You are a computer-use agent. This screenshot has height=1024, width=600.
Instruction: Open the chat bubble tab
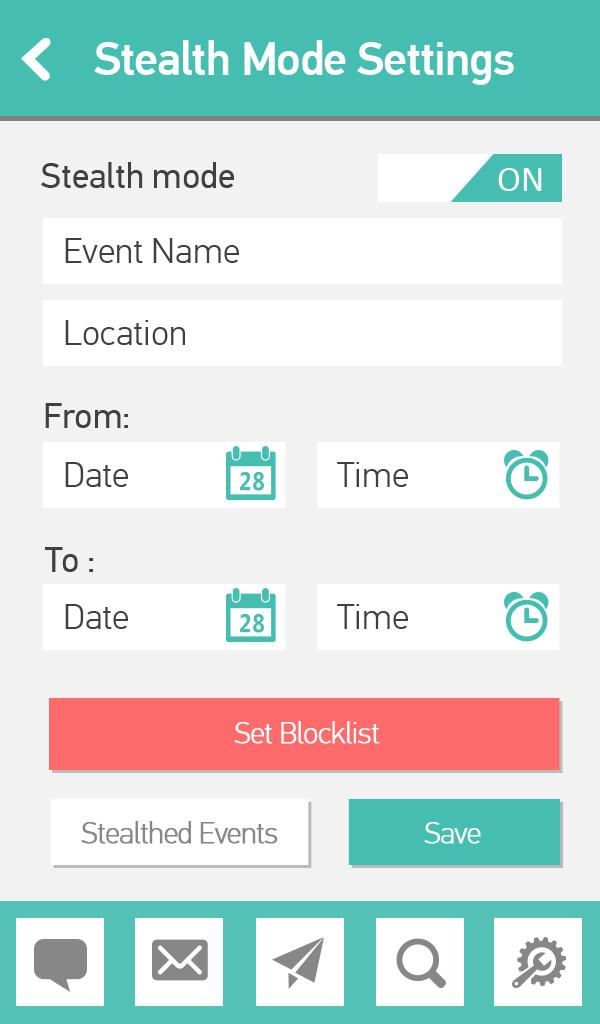pos(60,962)
